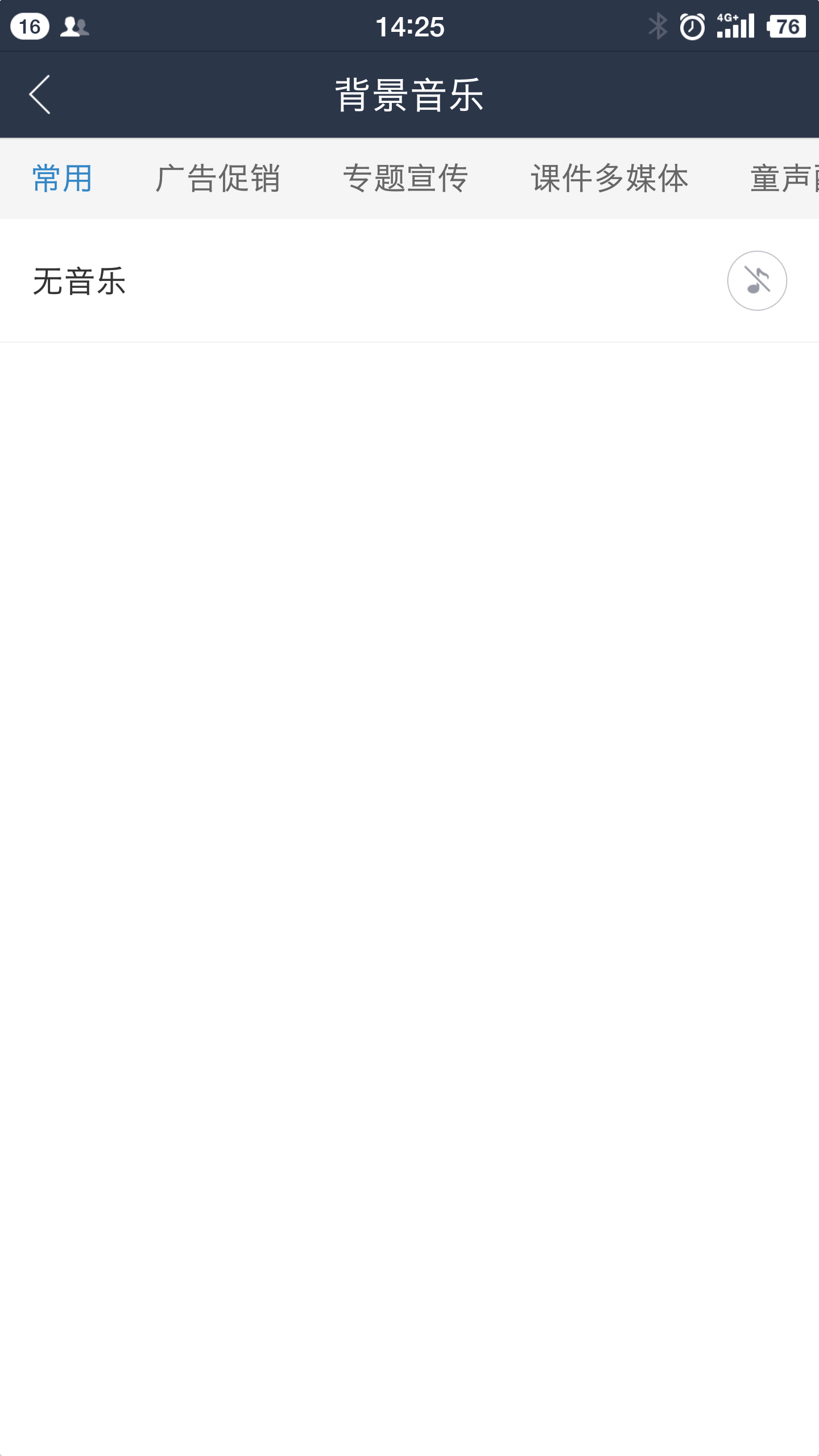Switch to the 广告促销 tab

tap(218, 179)
